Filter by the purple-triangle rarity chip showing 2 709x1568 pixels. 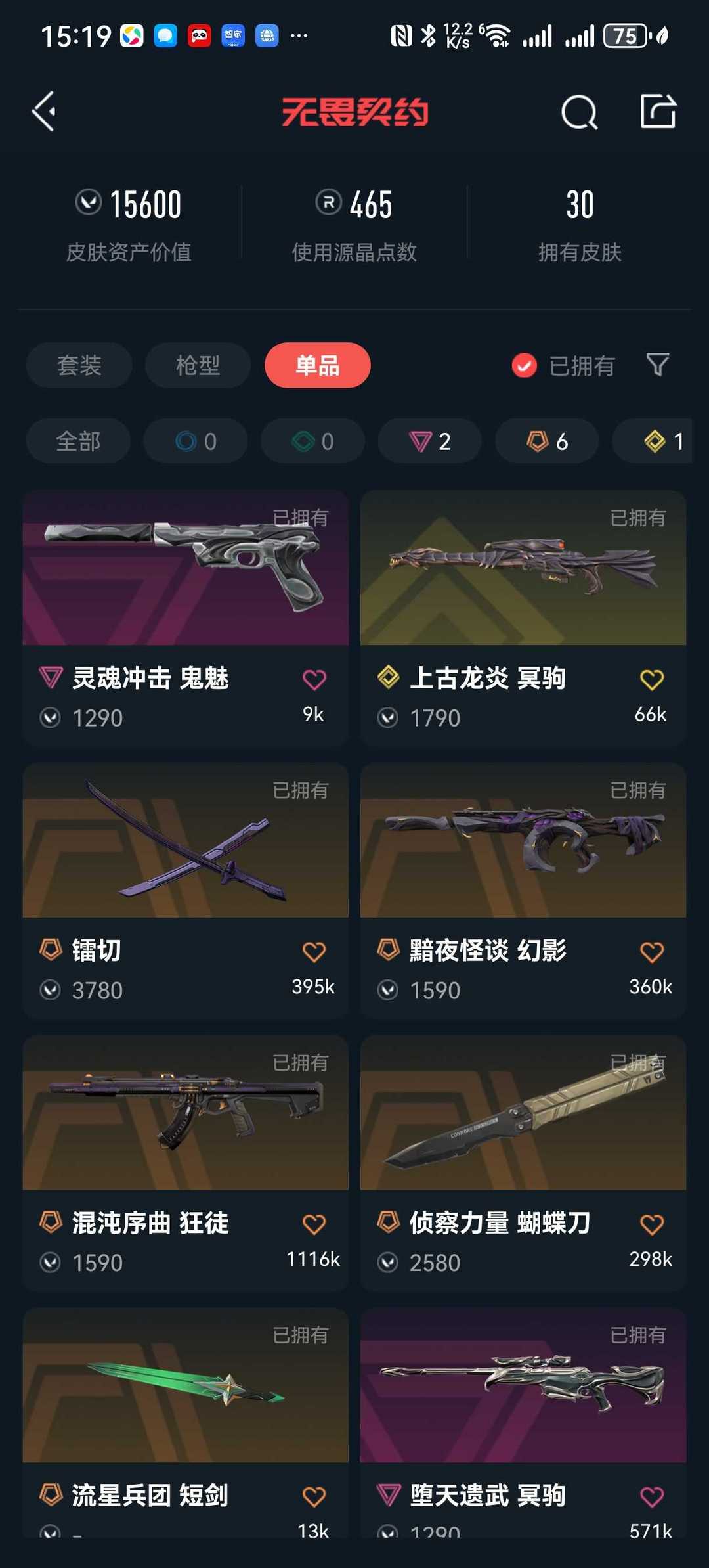coord(429,441)
